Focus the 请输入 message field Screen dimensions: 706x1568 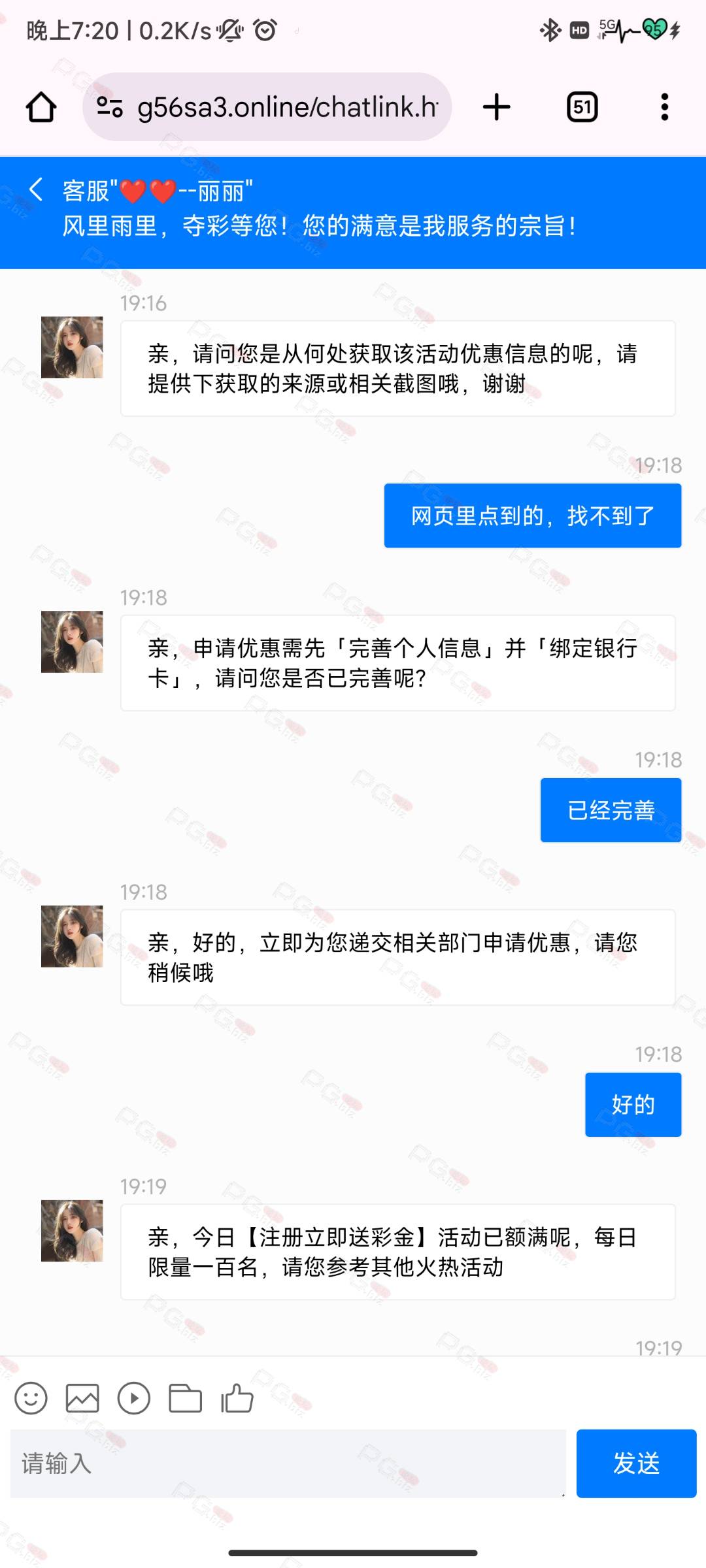[288, 1463]
